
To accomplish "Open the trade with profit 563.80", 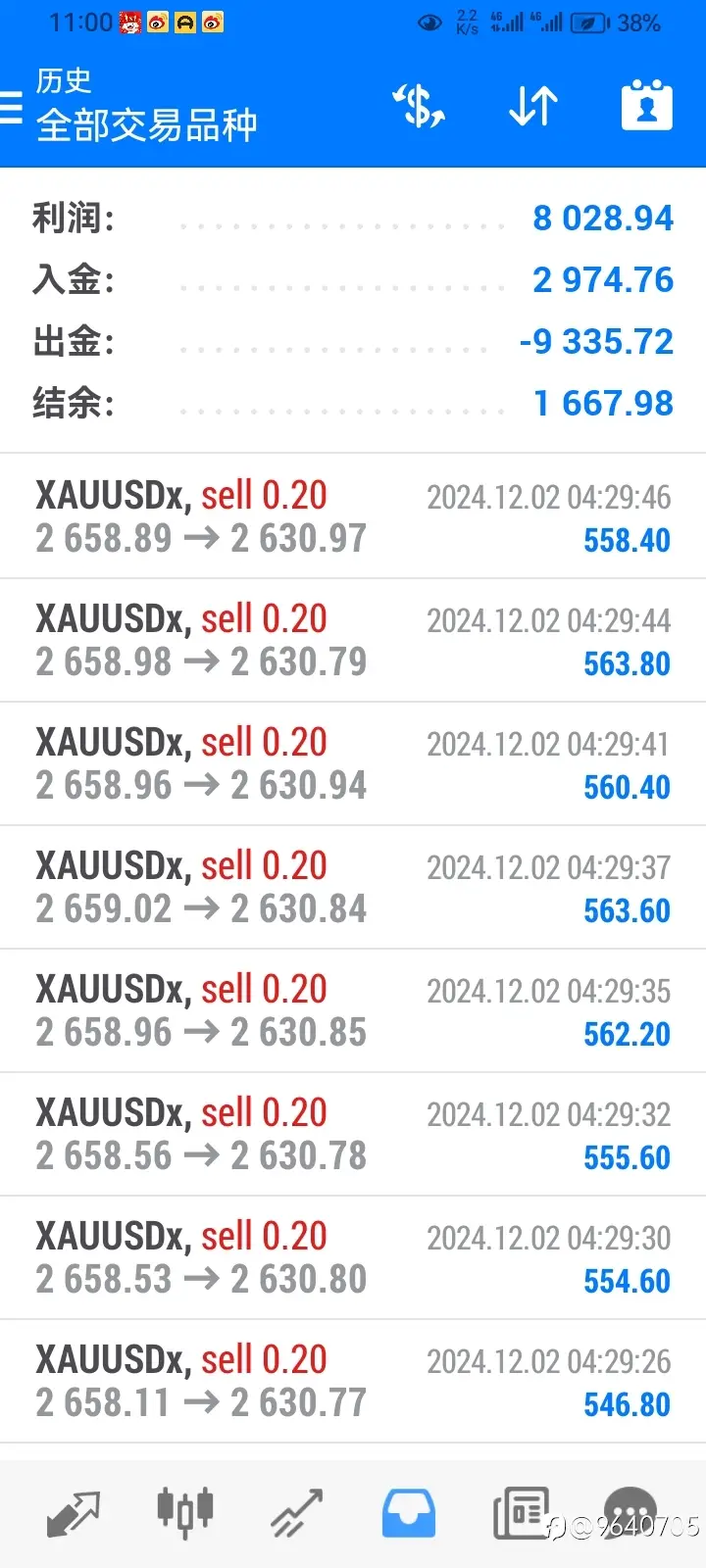I will (x=353, y=640).
